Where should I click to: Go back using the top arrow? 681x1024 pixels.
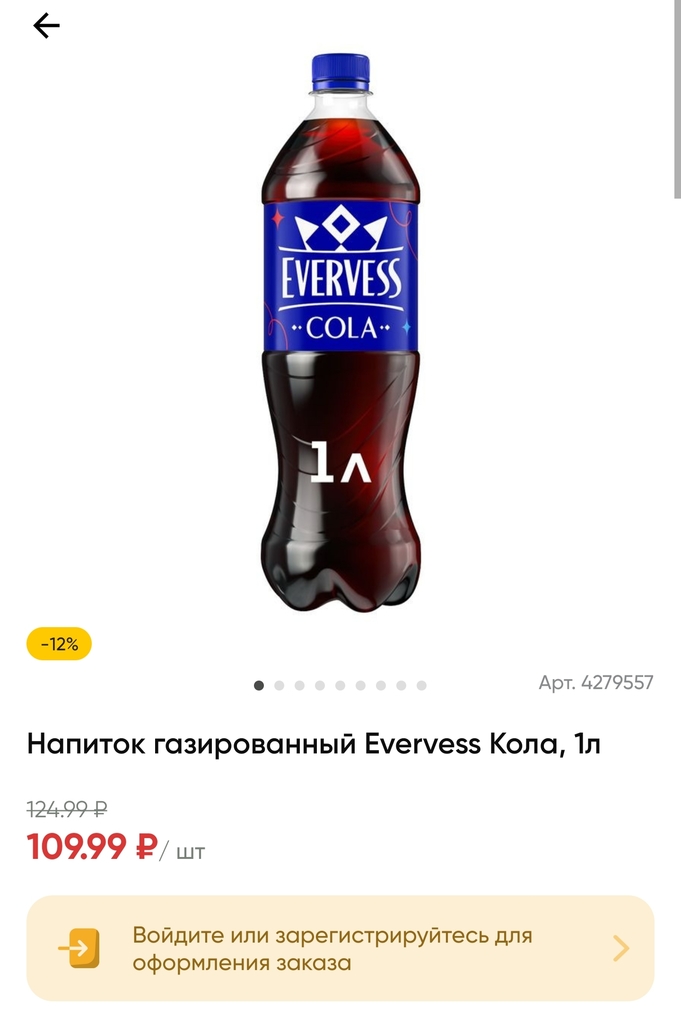[46, 26]
